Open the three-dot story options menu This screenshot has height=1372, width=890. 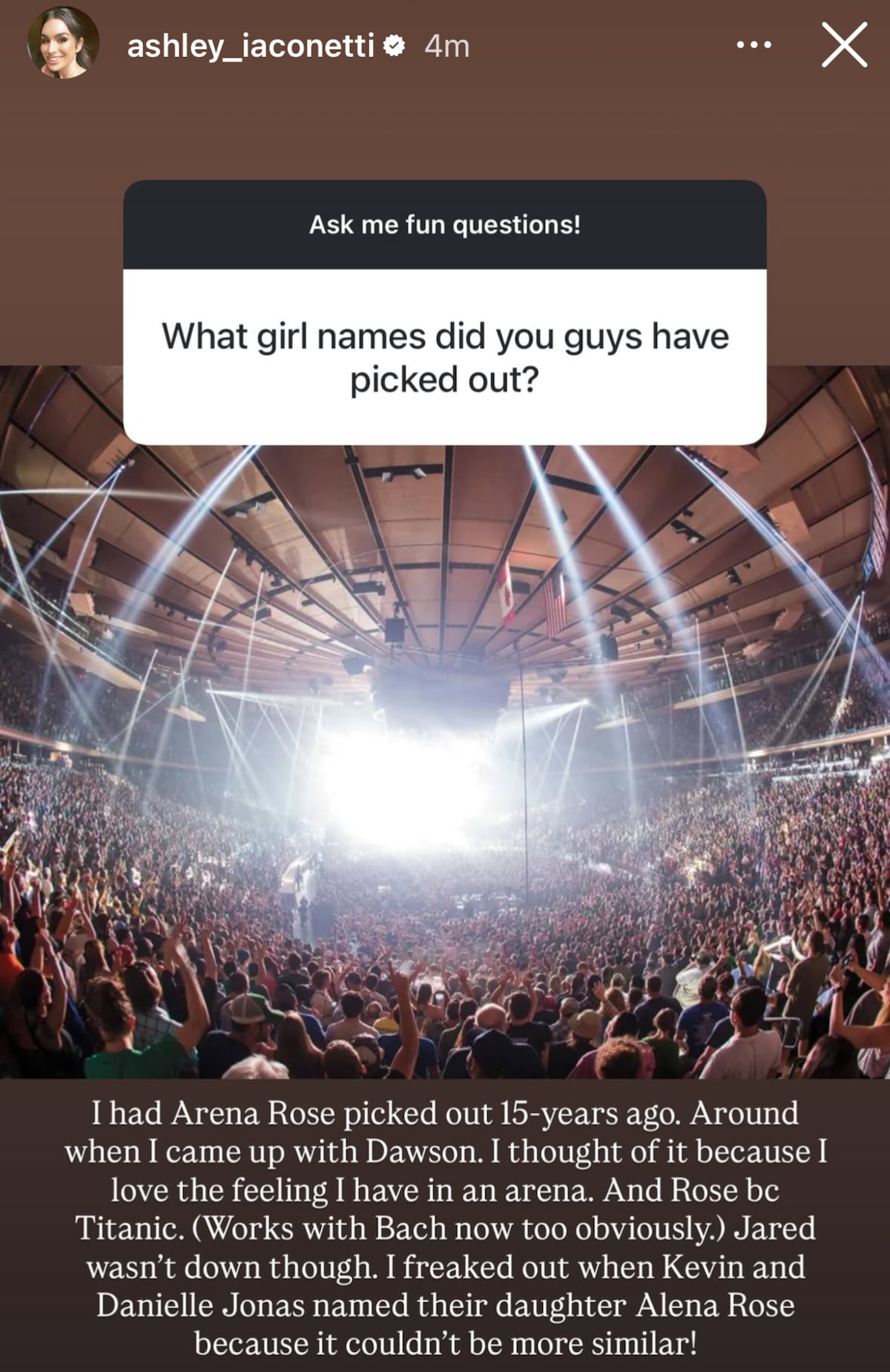[x=754, y=46]
